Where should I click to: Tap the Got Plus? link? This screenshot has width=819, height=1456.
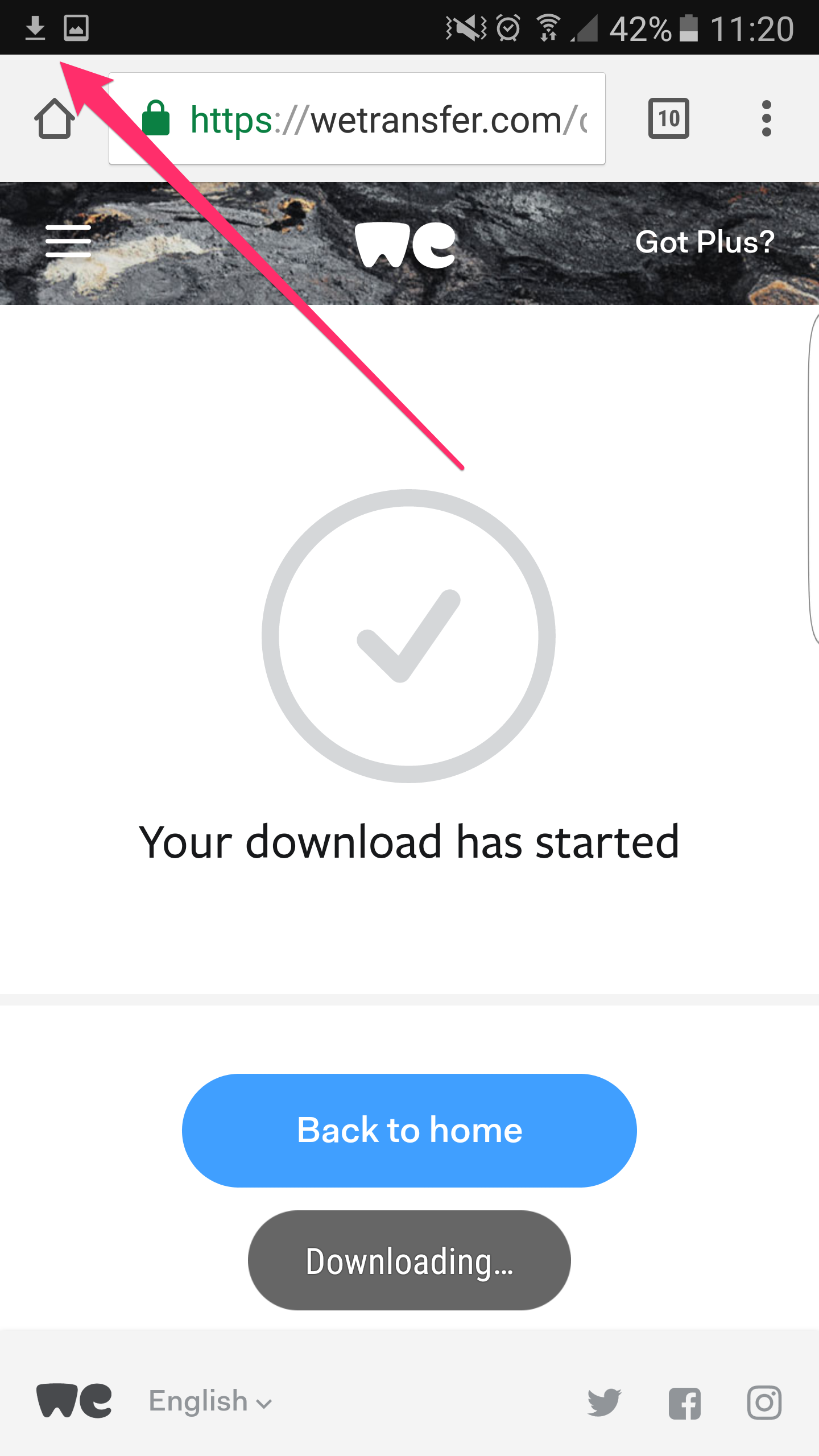click(704, 242)
